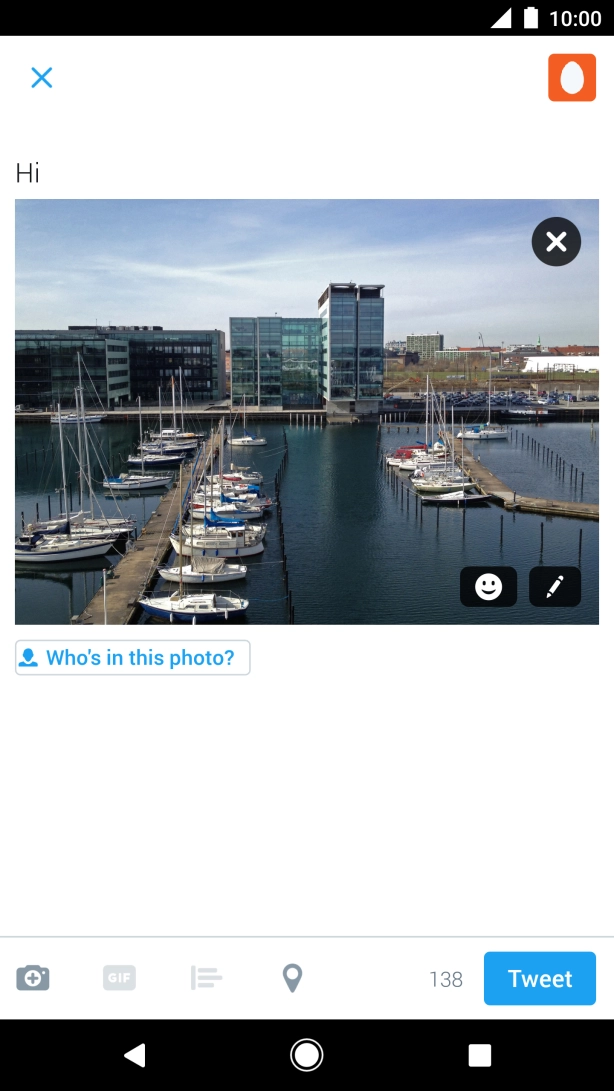The image size is (614, 1091).
Task: Add another photo with the camera icon
Action: click(x=33, y=978)
